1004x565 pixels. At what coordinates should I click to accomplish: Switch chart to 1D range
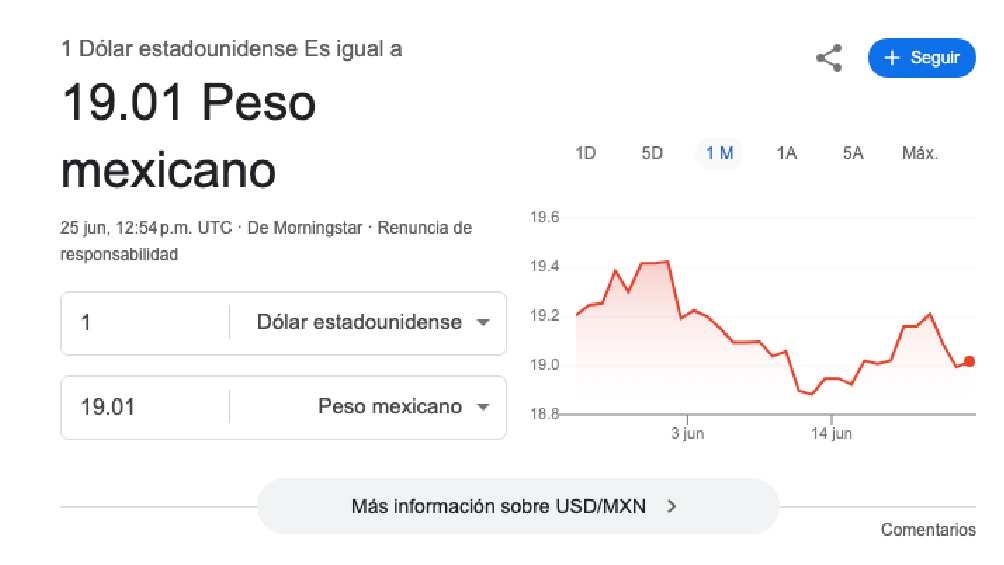pyautogui.click(x=586, y=153)
